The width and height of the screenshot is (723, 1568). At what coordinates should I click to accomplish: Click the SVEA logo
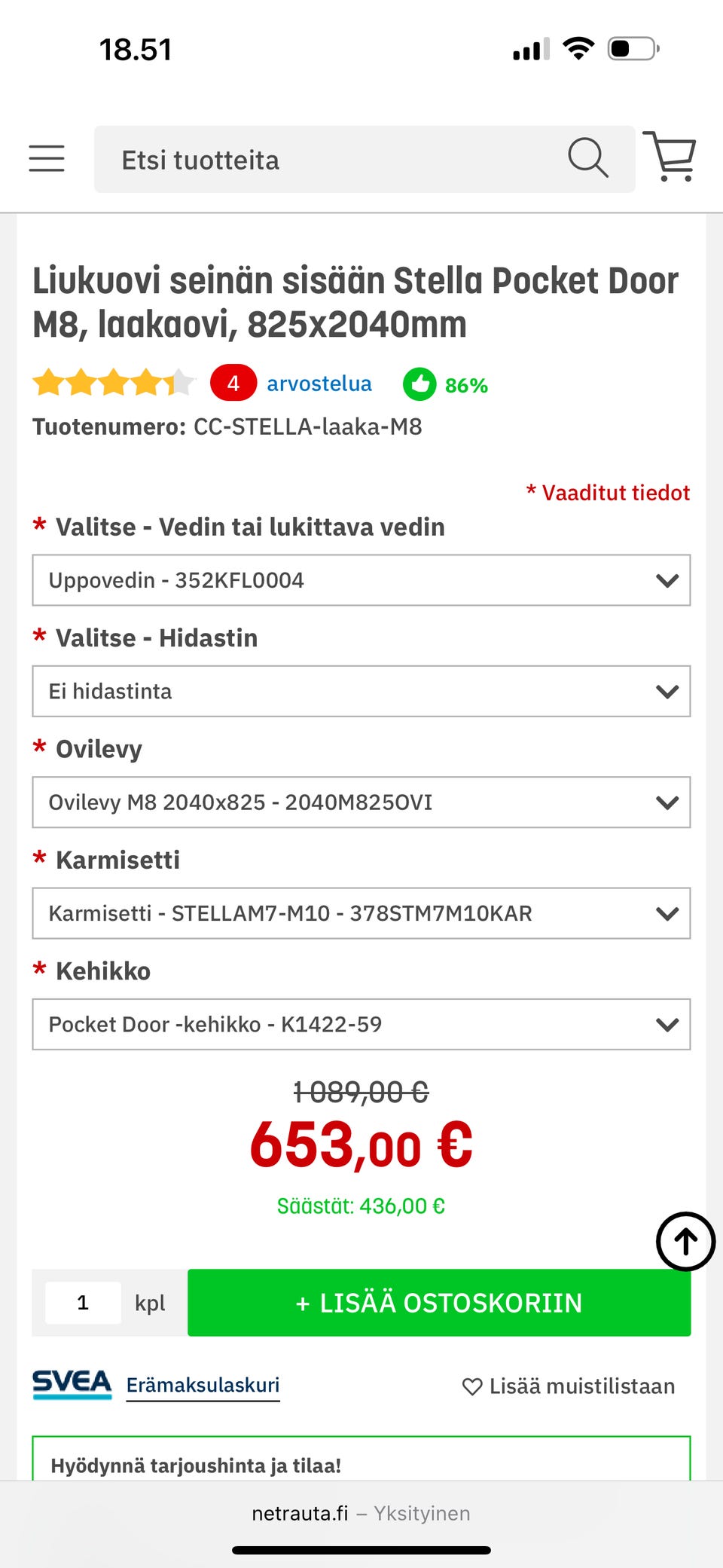(72, 1383)
